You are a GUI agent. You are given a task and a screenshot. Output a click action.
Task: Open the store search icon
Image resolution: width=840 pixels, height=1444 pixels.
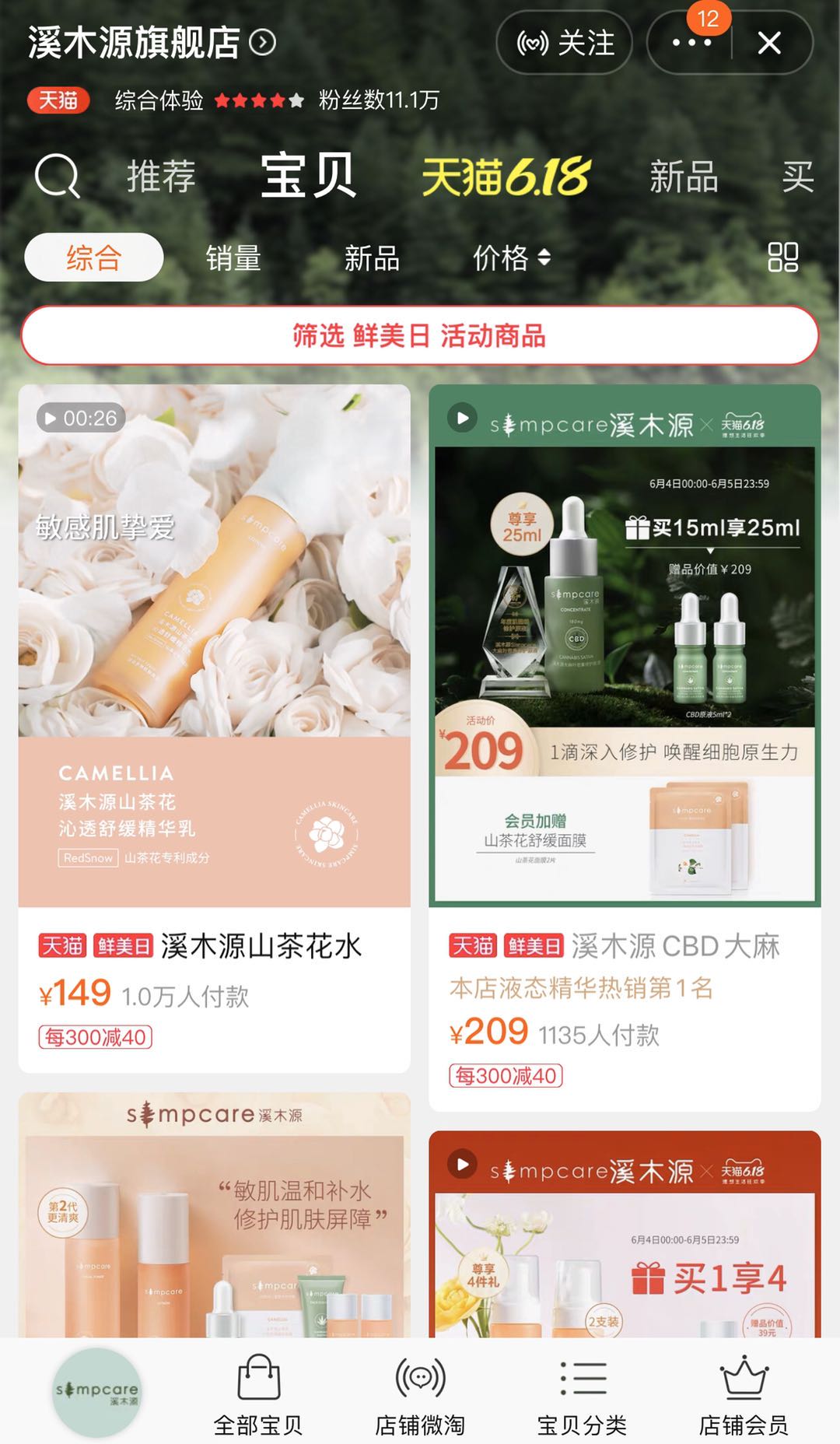[58, 176]
